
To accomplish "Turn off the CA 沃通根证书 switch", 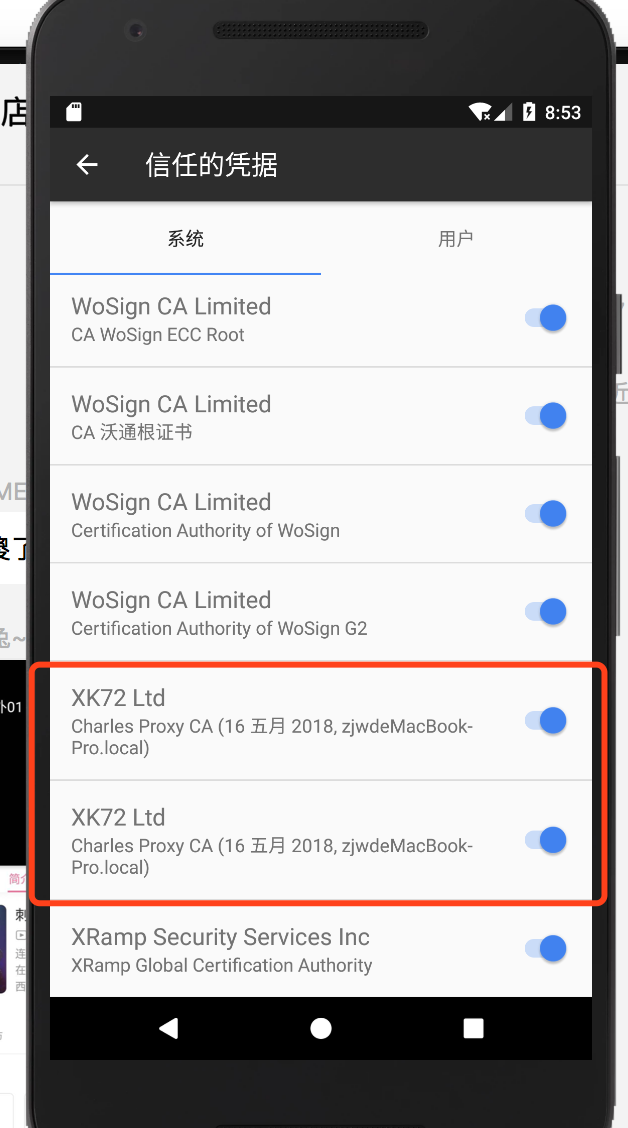I will point(546,416).
